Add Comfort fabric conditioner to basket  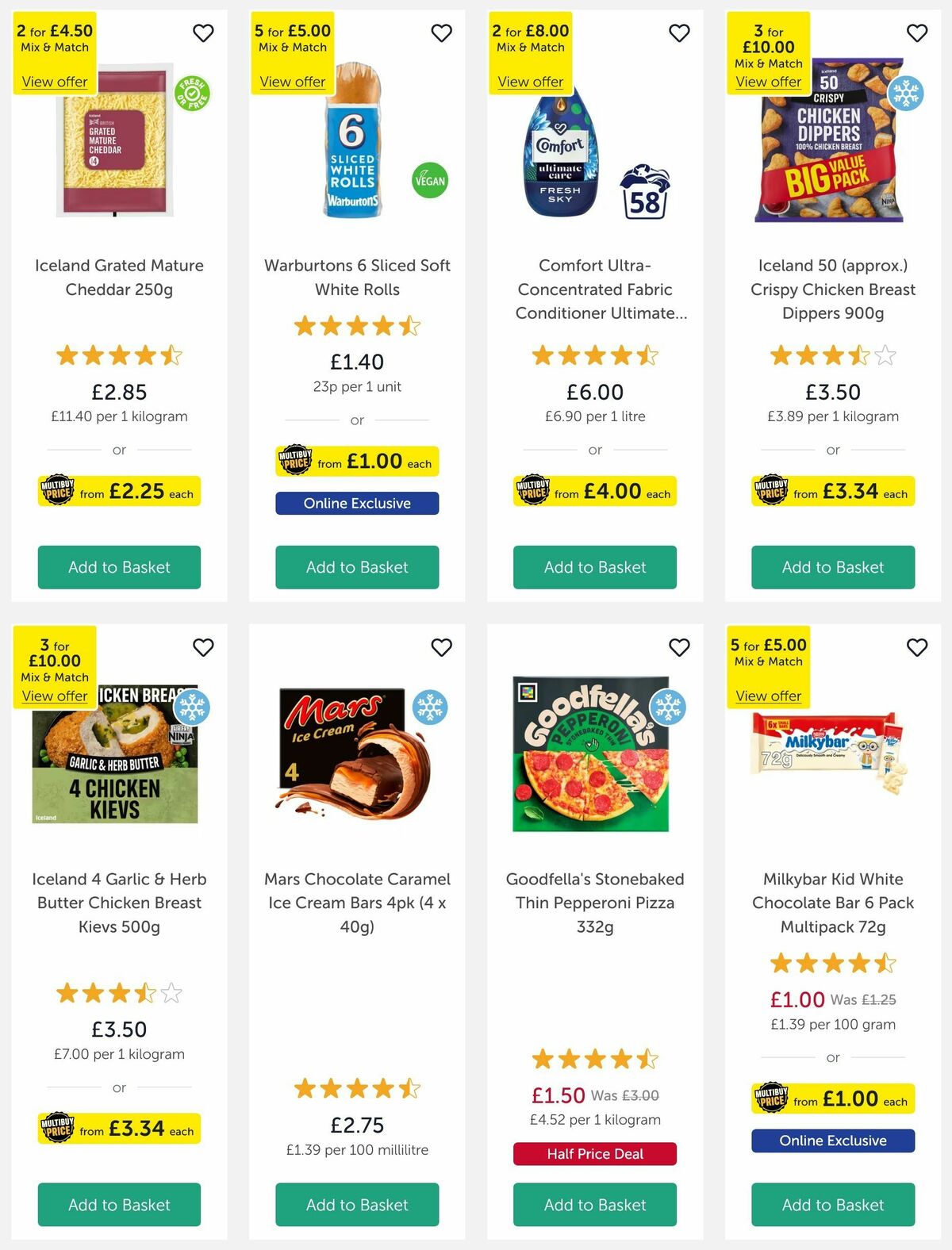click(x=594, y=567)
